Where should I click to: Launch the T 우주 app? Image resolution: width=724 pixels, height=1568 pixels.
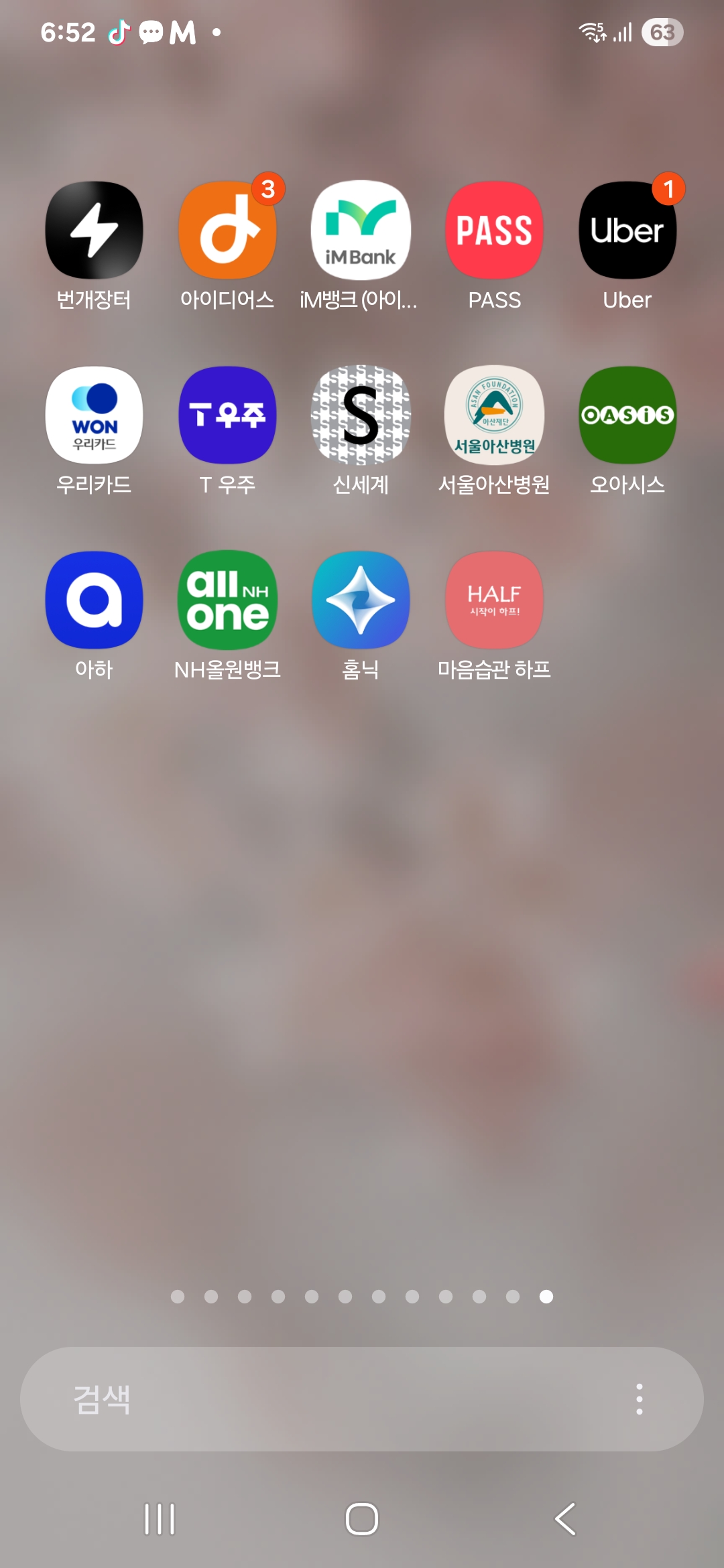click(227, 415)
